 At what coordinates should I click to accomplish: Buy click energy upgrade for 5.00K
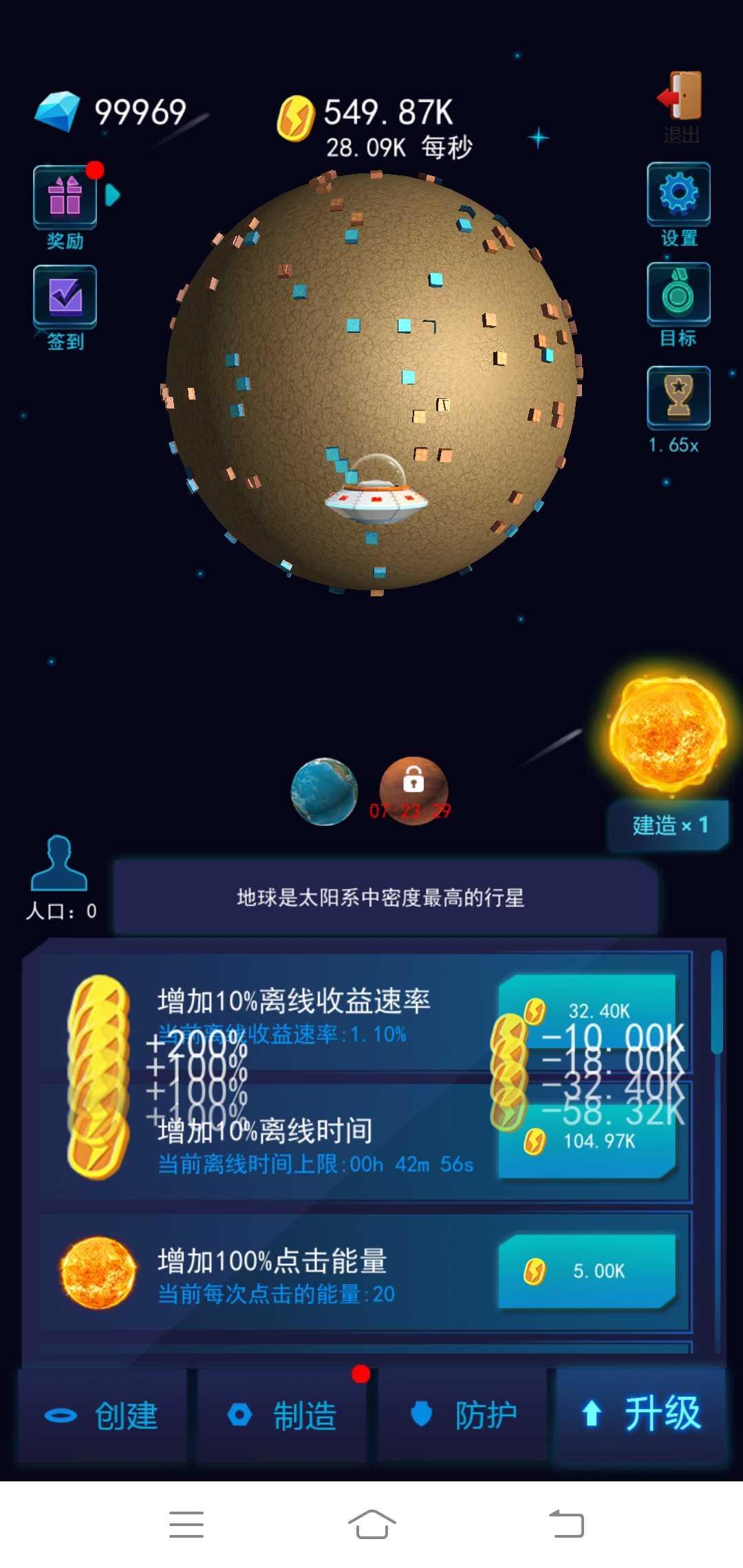pyautogui.click(x=587, y=1271)
